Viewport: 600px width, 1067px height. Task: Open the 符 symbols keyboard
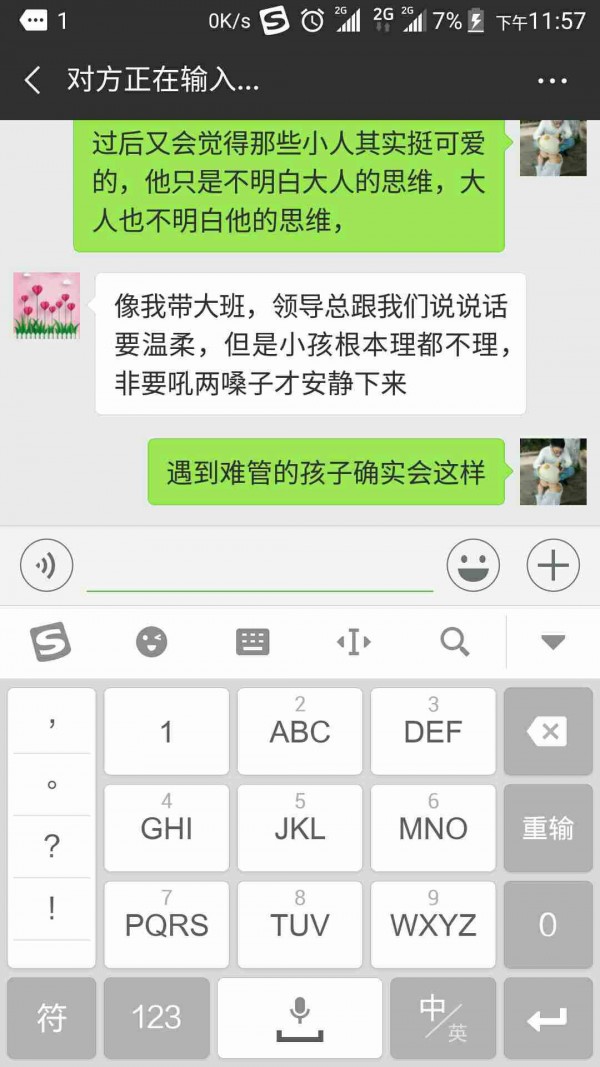(x=51, y=1018)
